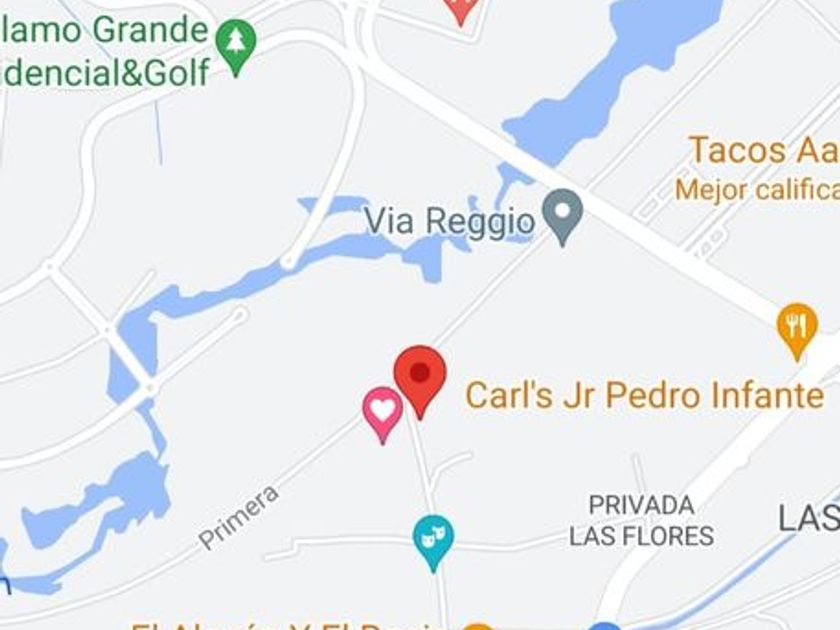Open the Carl's Jr Pedro Infante label
The image size is (840, 630).
(x=644, y=395)
